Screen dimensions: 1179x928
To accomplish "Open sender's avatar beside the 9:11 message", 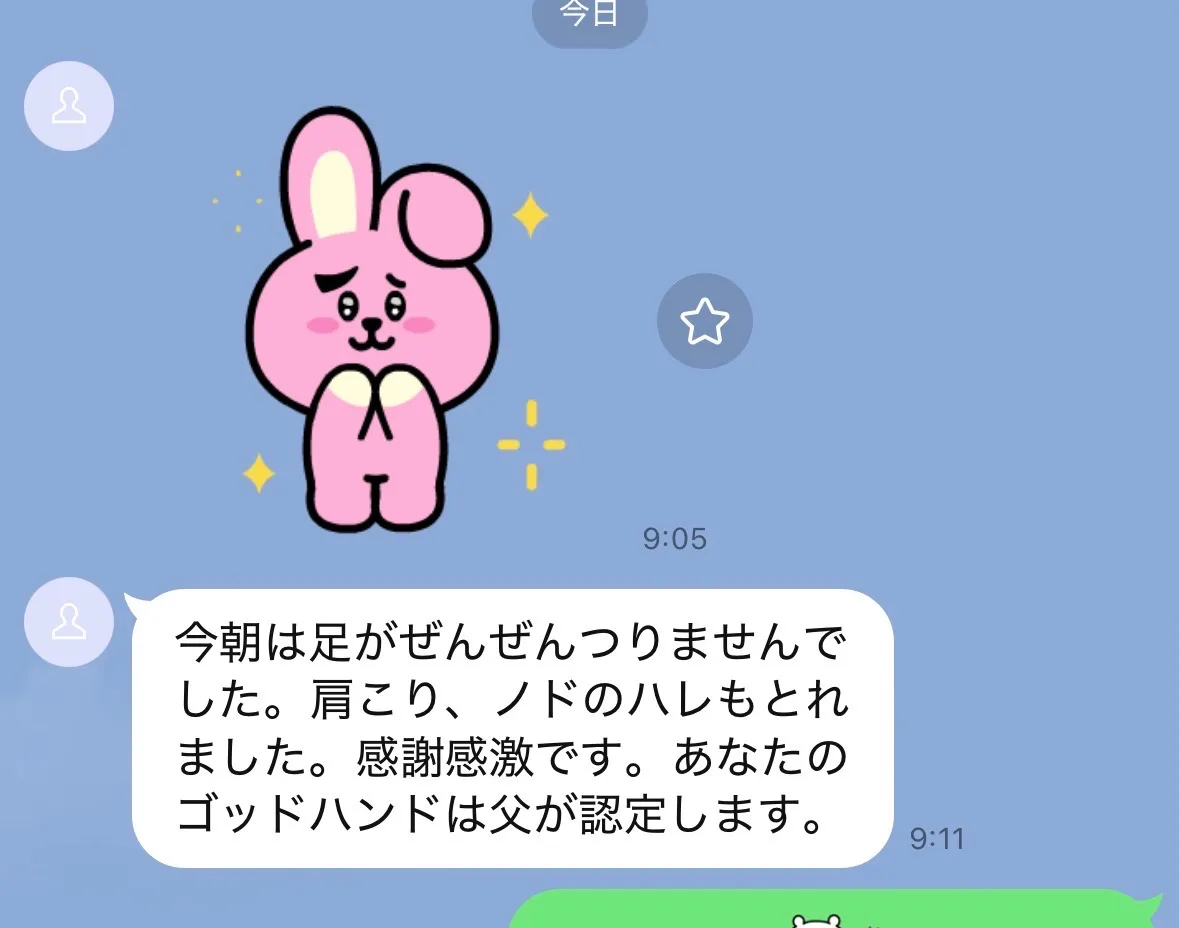I will pos(69,622).
